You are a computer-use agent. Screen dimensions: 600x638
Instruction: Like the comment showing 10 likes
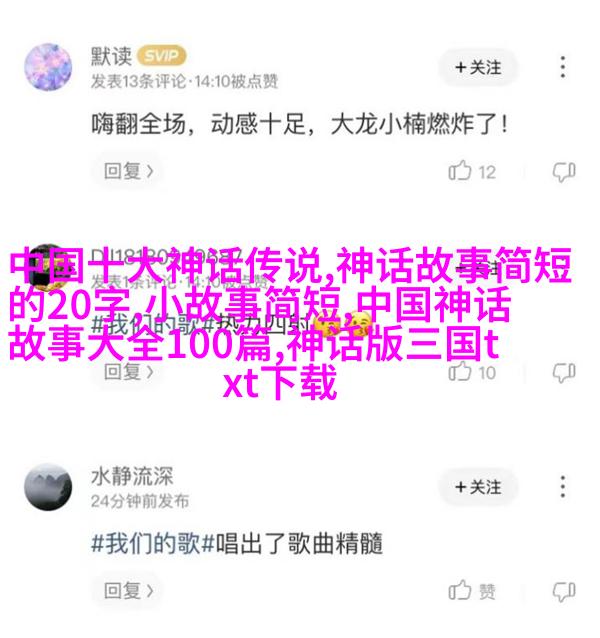pos(472,373)
